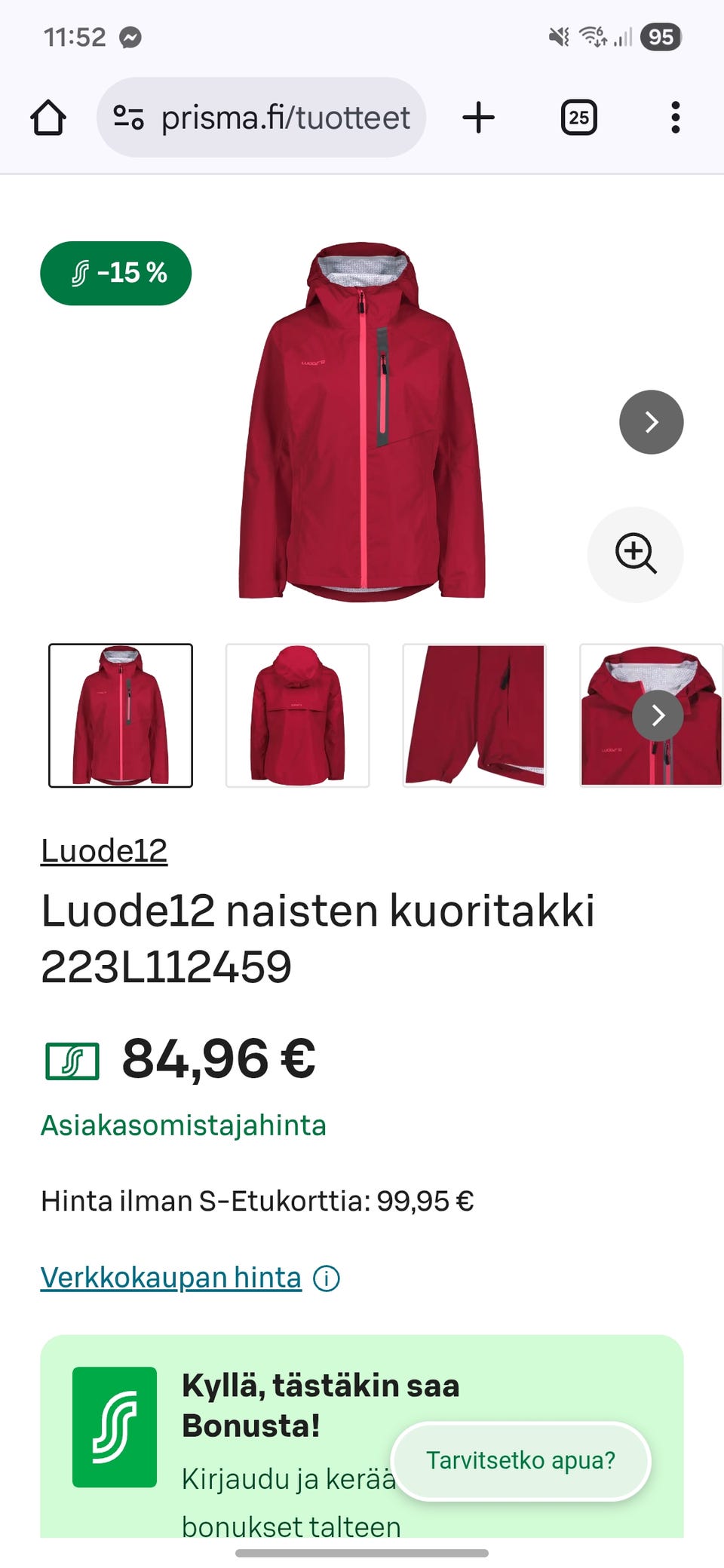
Task: Open the Luode12 brand page link
Action: click(x=103, y=850)
